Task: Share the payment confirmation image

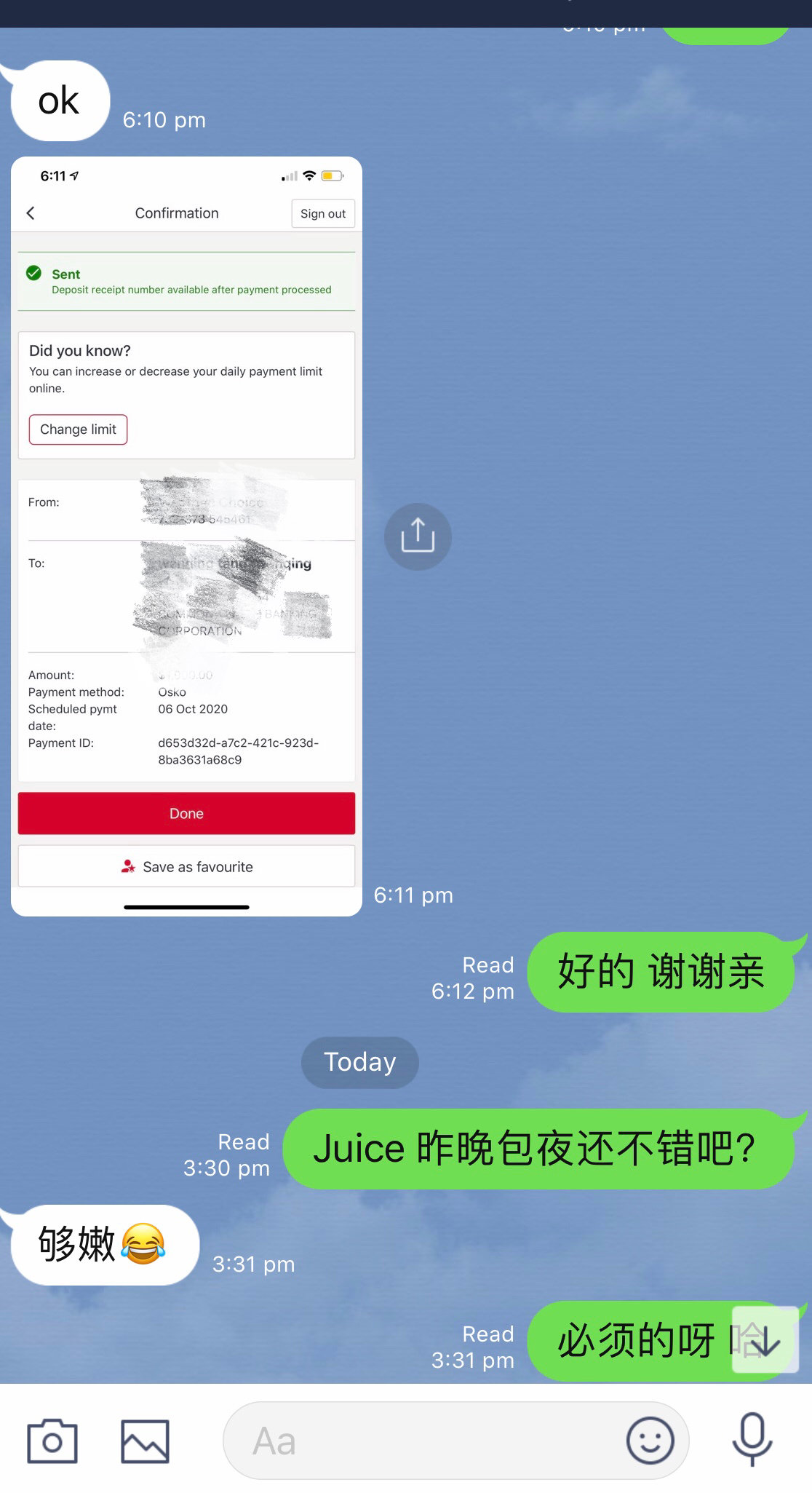Action: 418,536
